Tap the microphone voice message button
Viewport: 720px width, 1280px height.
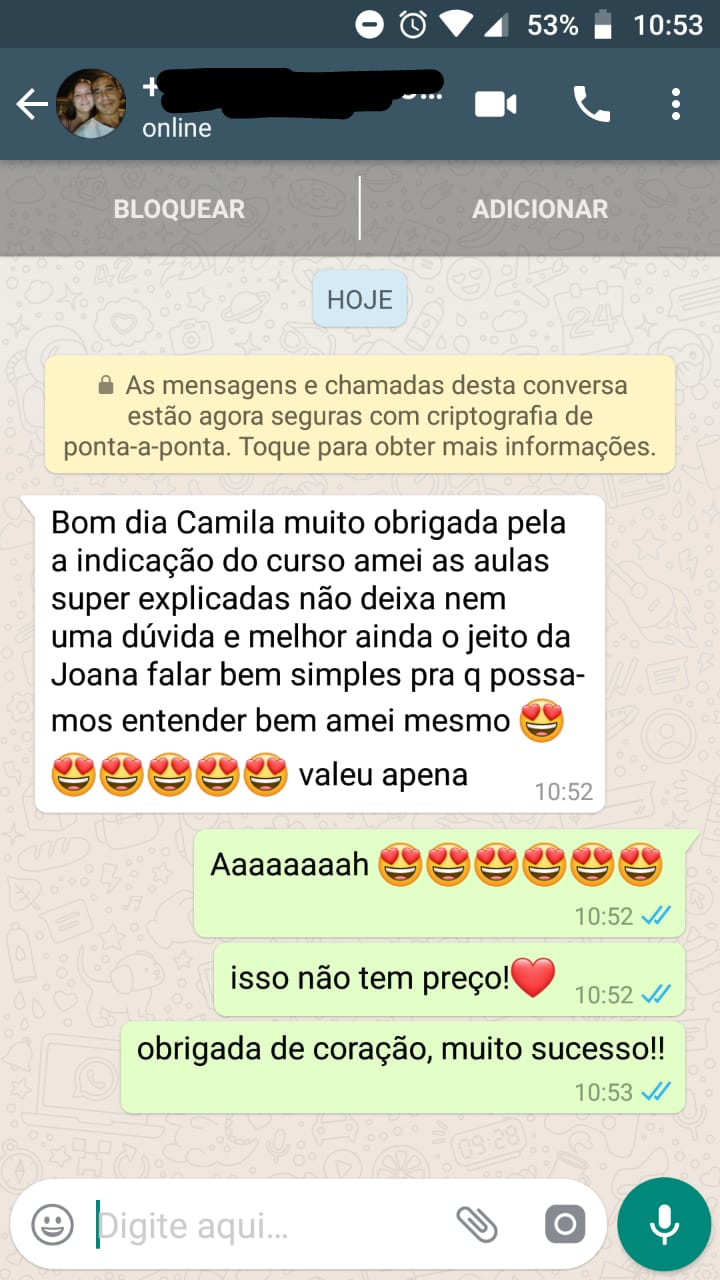664,1224
